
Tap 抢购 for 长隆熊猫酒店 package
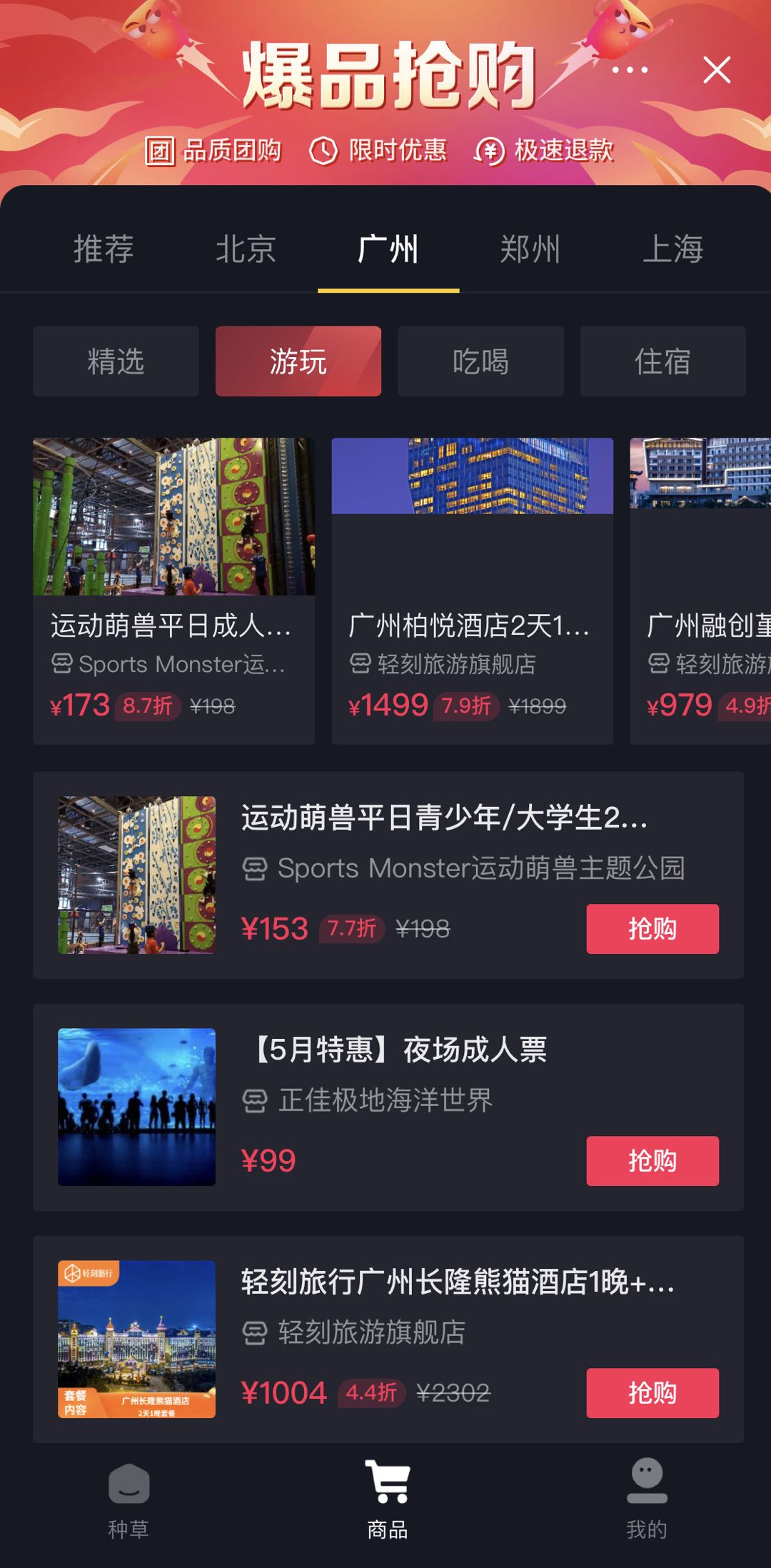pyautogui.click(x=652, y=1392)
